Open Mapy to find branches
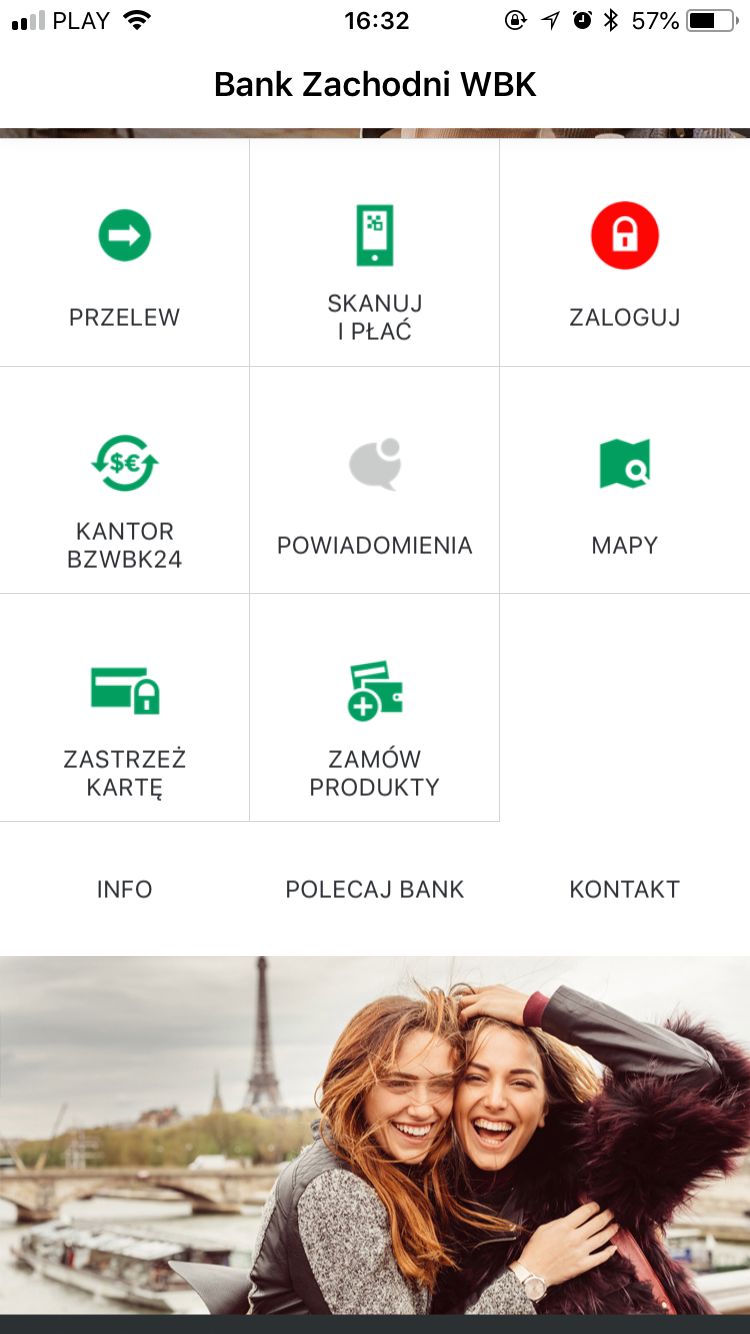 coord(625,480)
